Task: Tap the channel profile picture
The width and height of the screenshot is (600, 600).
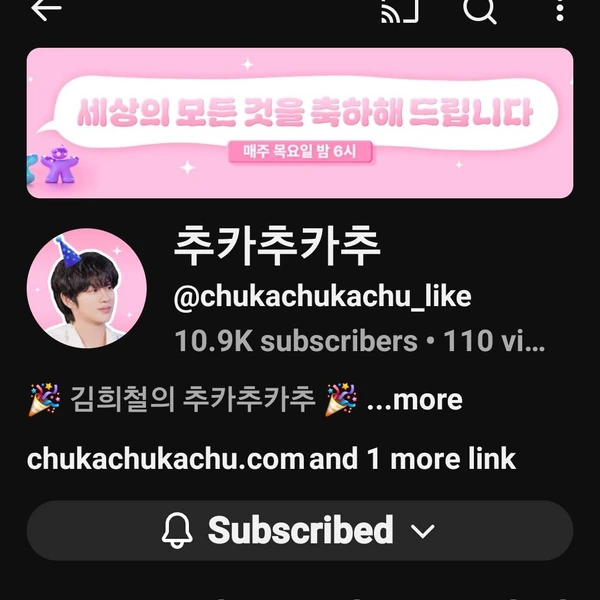Action: [x=87, y=288]
